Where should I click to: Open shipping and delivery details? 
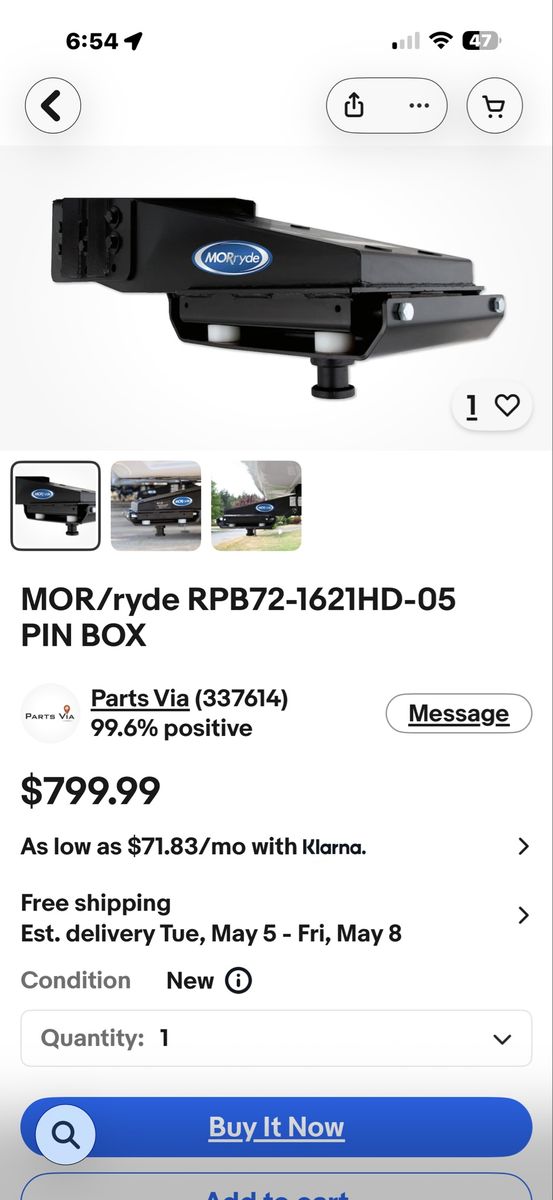tap(276, 918)
